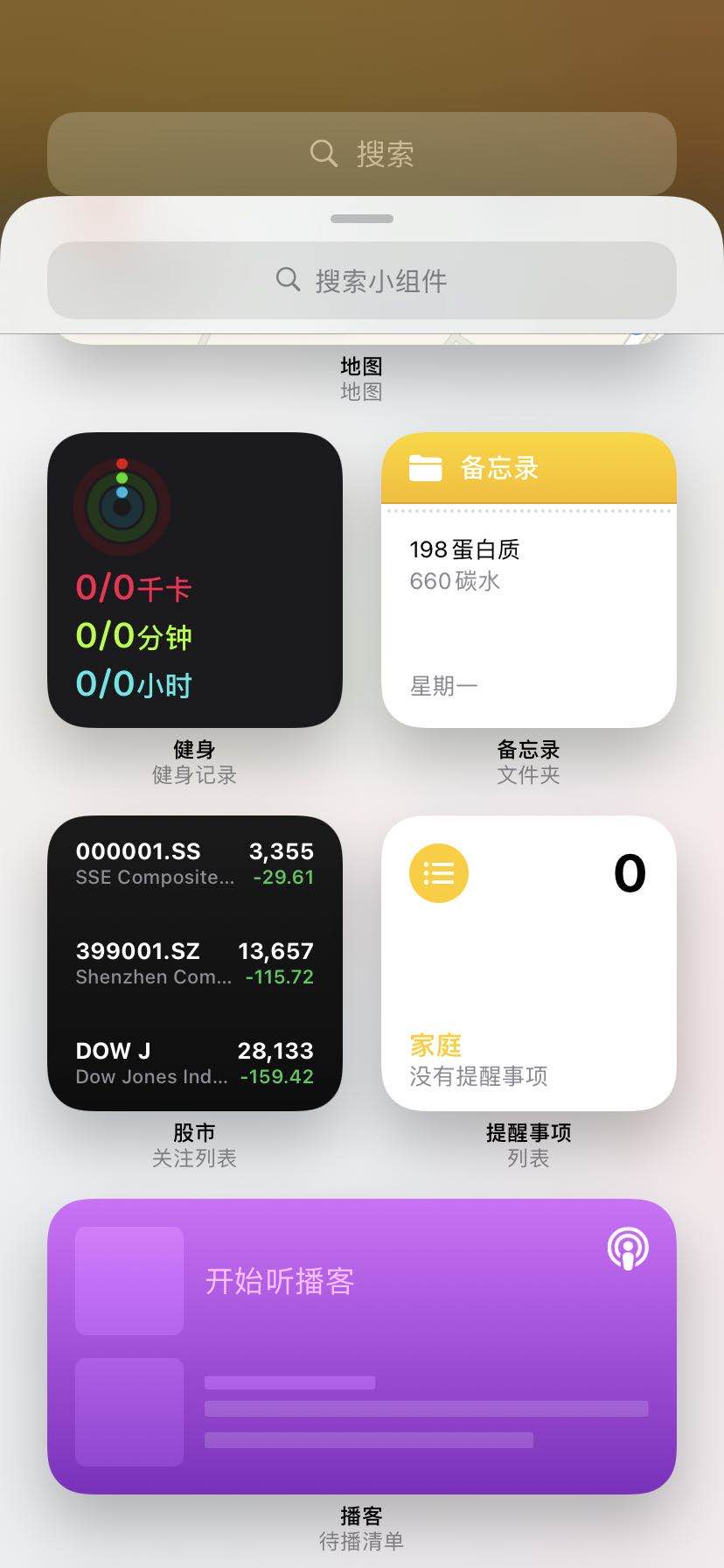
Task: Tap the 搜索小组件 widget search field
Action: (x=361, y=280)
